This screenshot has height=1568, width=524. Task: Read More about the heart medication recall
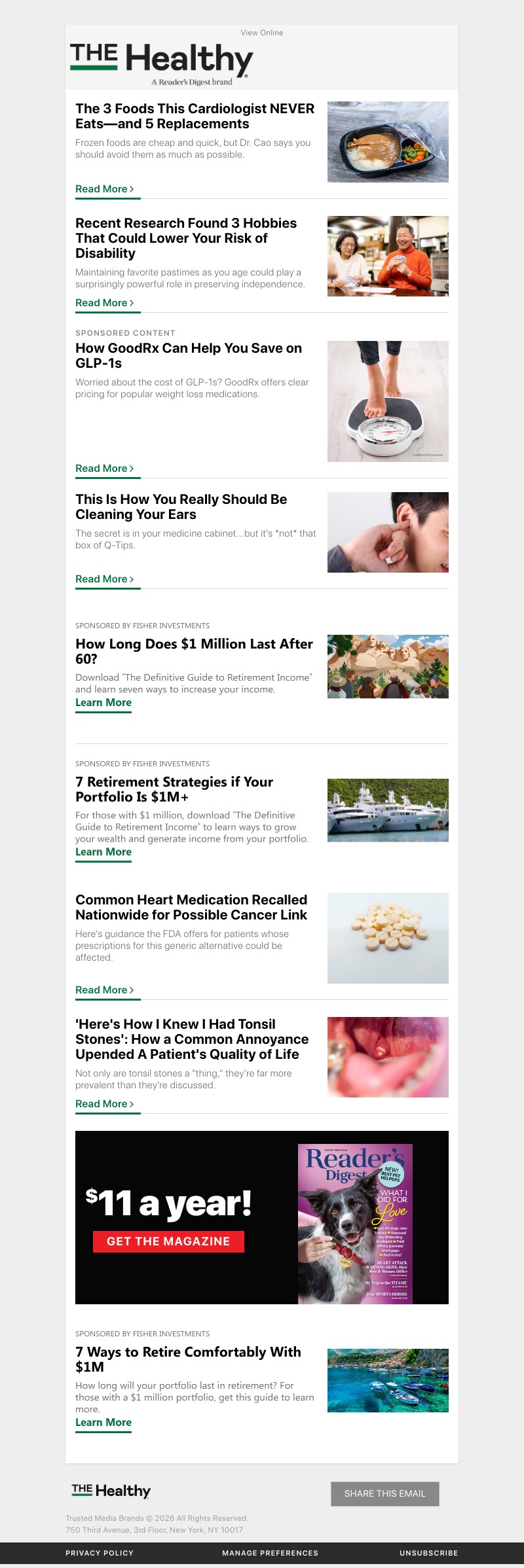tap(103, 990)
